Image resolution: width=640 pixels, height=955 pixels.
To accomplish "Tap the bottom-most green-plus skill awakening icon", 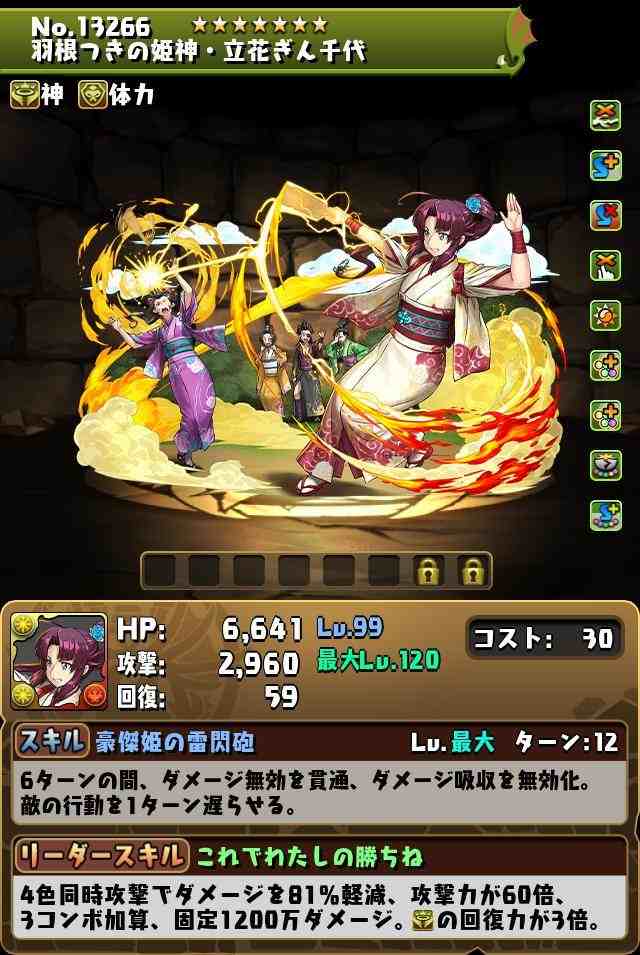I will click(x=605, y=514).
